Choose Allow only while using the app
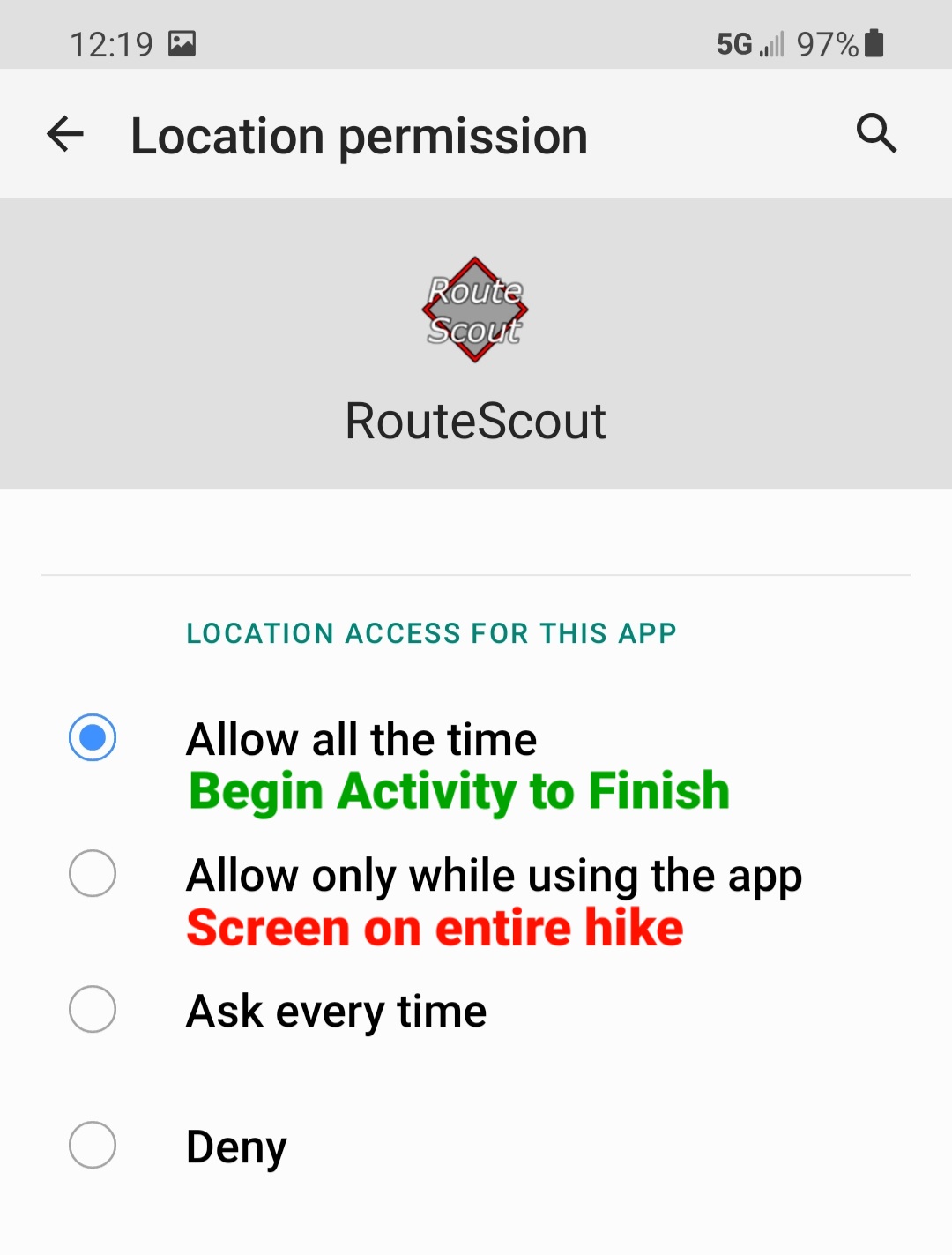 point(93,873)
